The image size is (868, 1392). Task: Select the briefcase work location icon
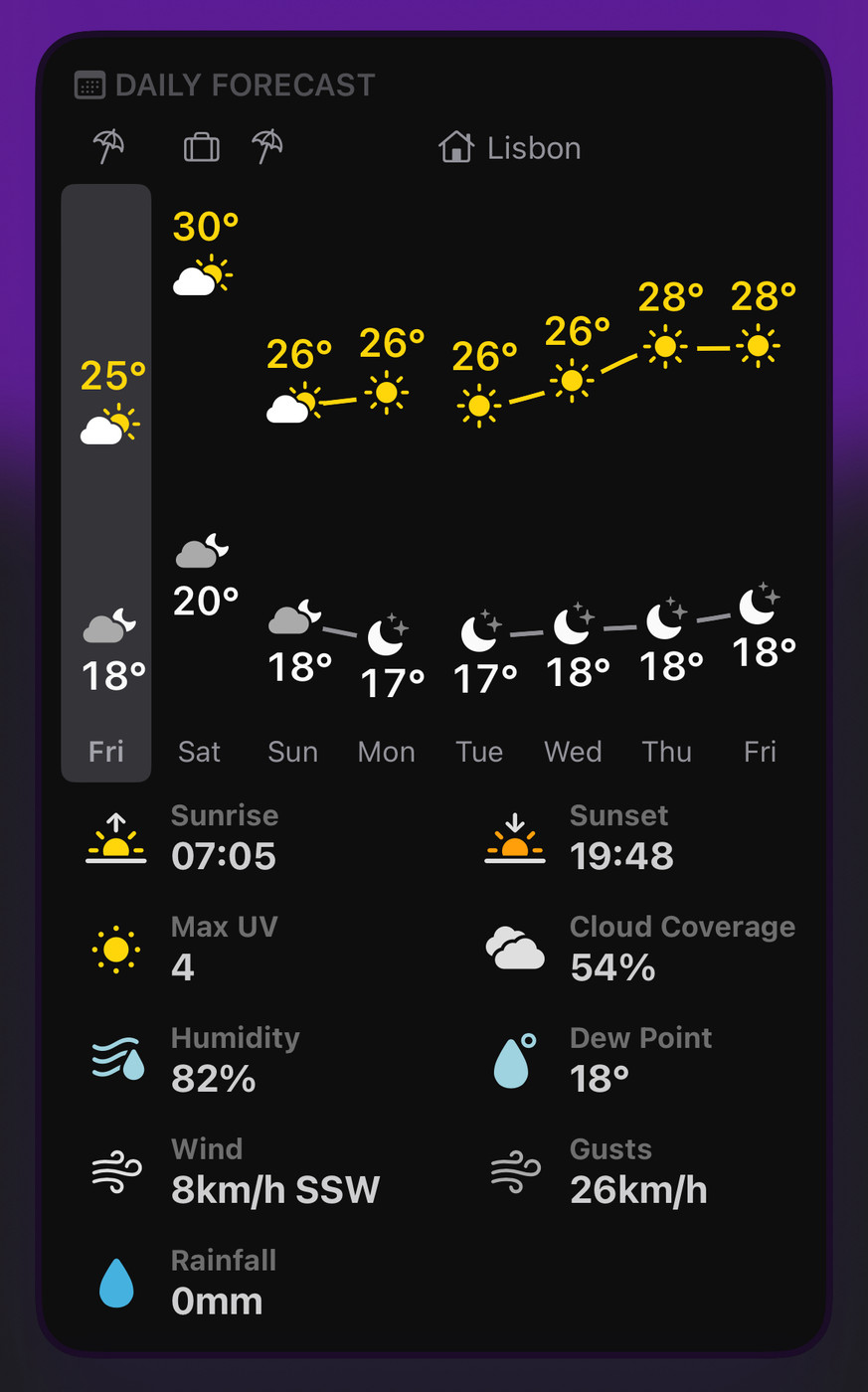(201, 145)
